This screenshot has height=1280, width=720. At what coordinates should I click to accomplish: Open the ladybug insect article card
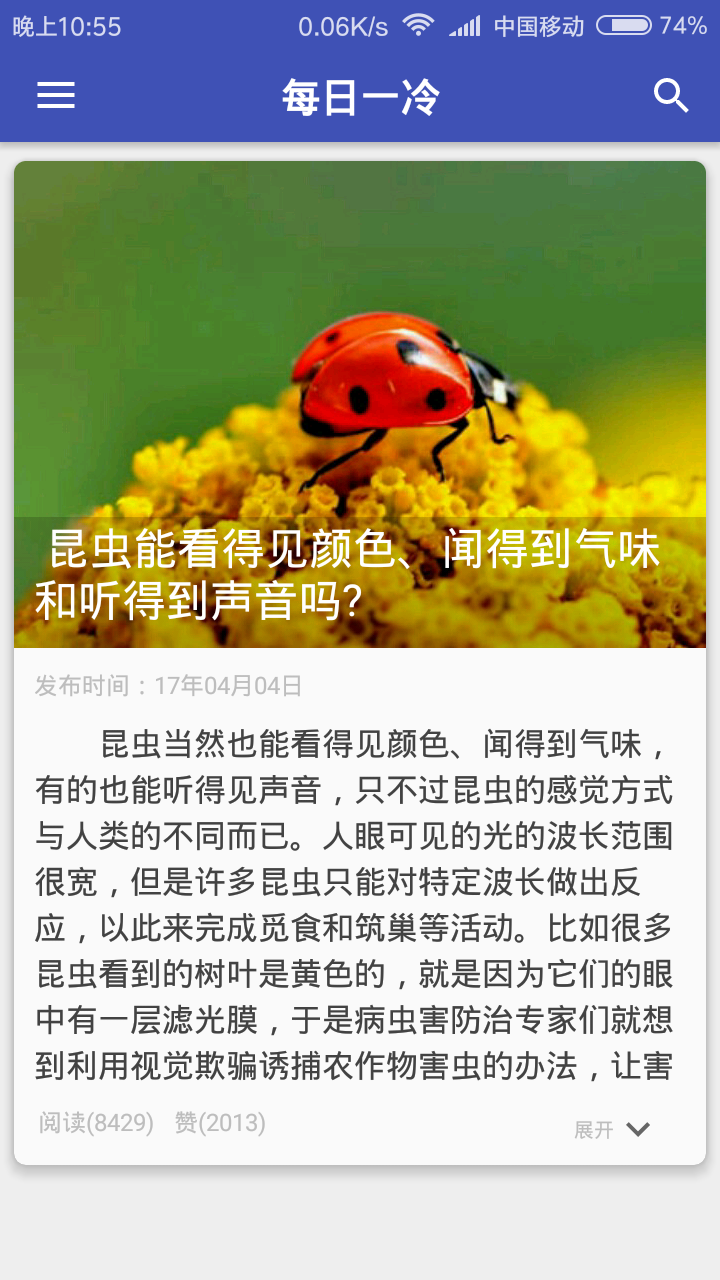[360, 404]
